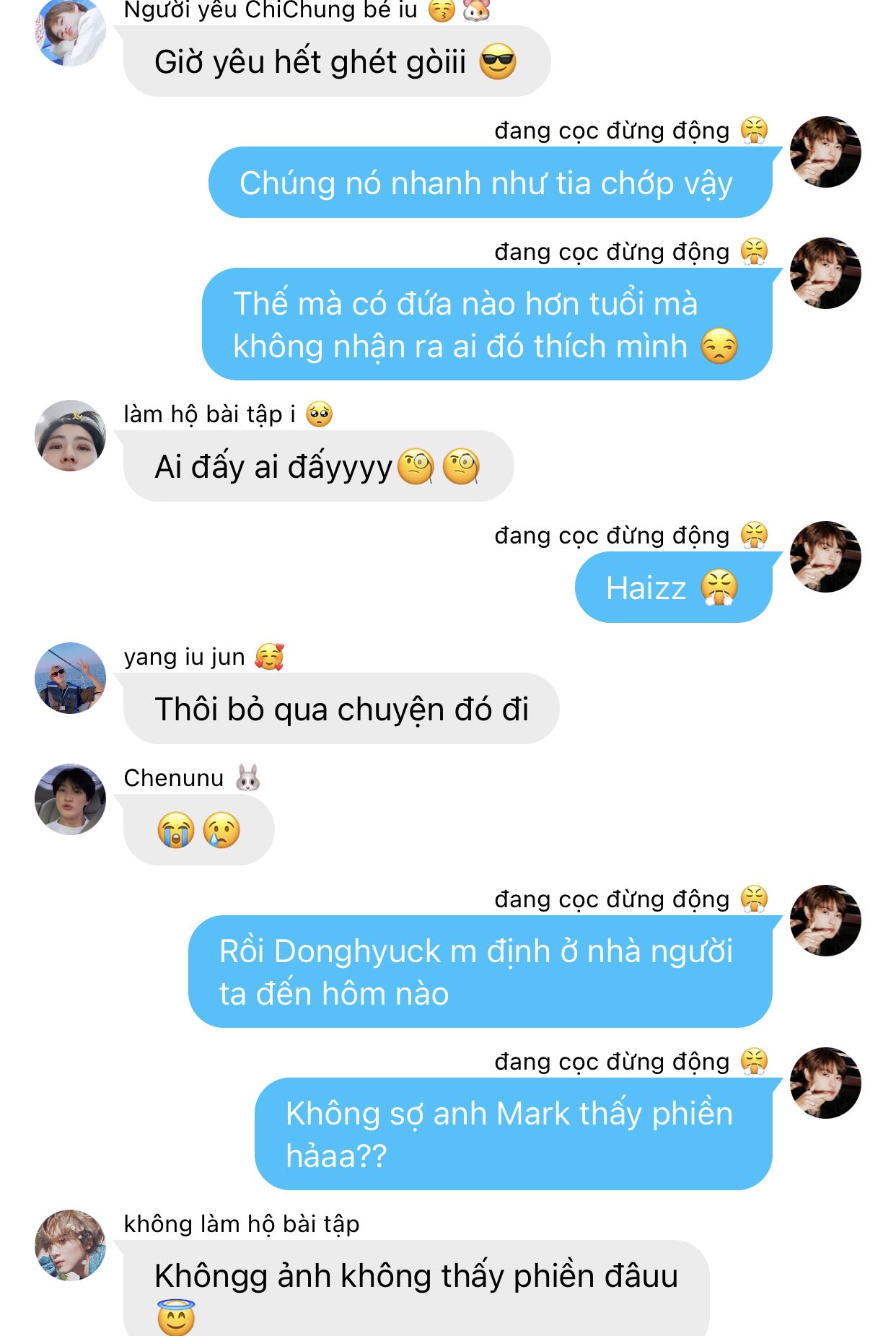The image size is (896, 1336).
Task: Open profile picture of Chenunu
Action: [x=70, y=799]
